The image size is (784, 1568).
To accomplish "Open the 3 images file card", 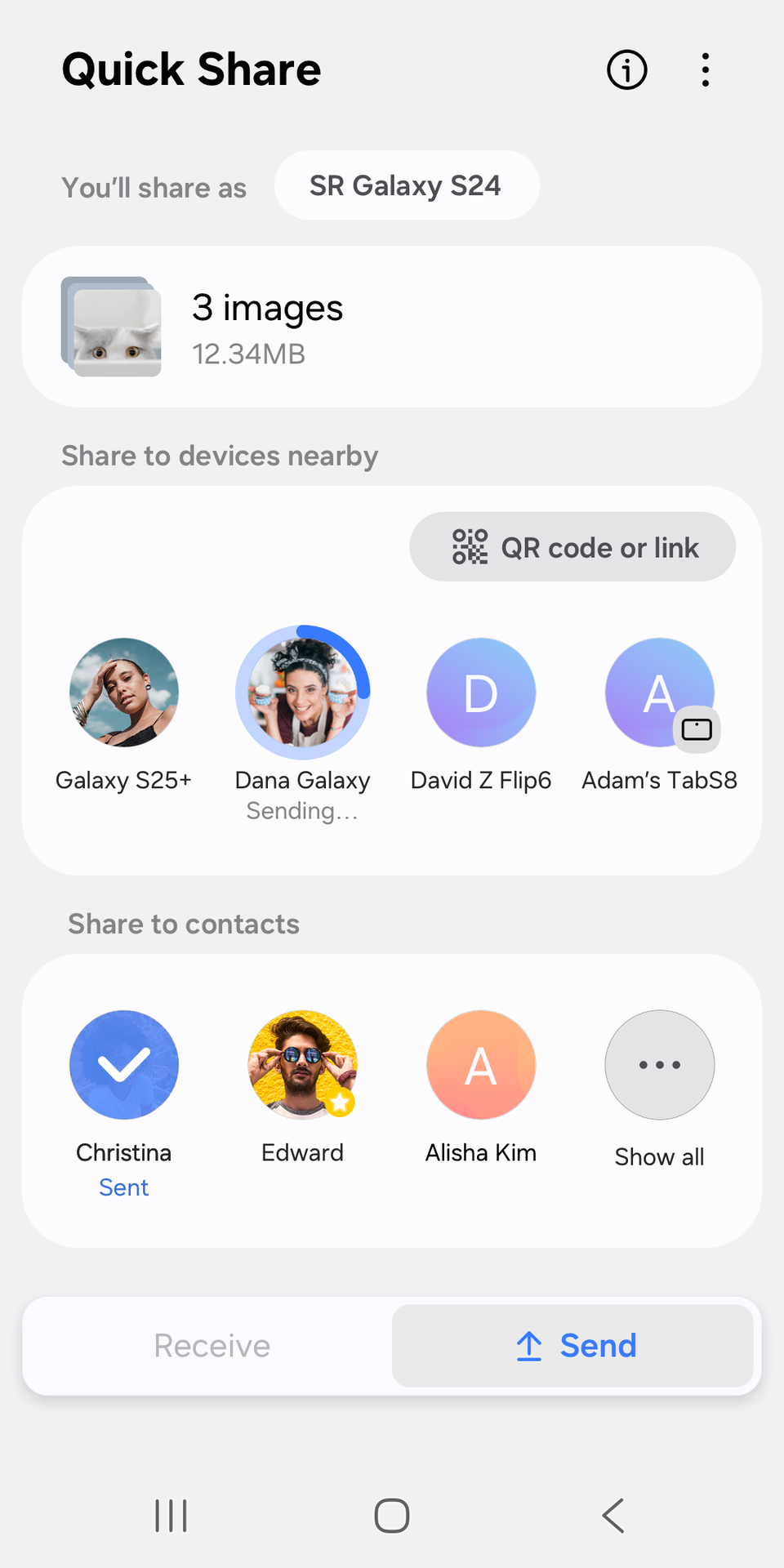I will 392,327.
